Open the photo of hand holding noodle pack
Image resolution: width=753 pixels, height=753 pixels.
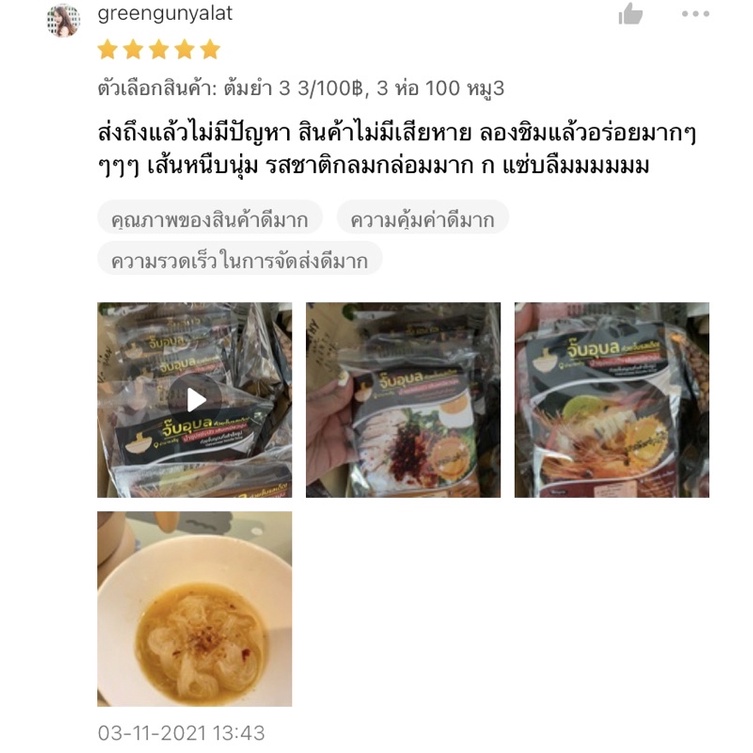(403, 400)
